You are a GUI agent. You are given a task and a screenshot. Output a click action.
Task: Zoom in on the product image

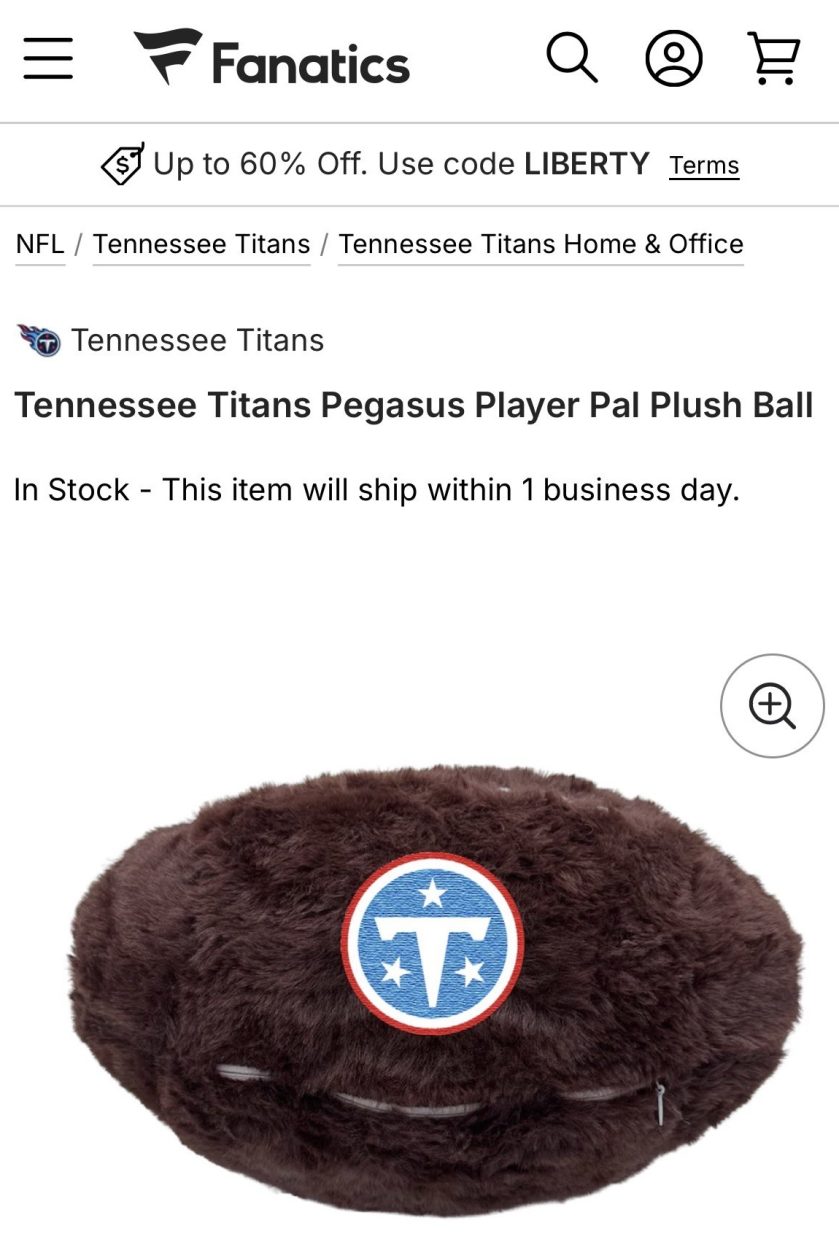point(772,706)
